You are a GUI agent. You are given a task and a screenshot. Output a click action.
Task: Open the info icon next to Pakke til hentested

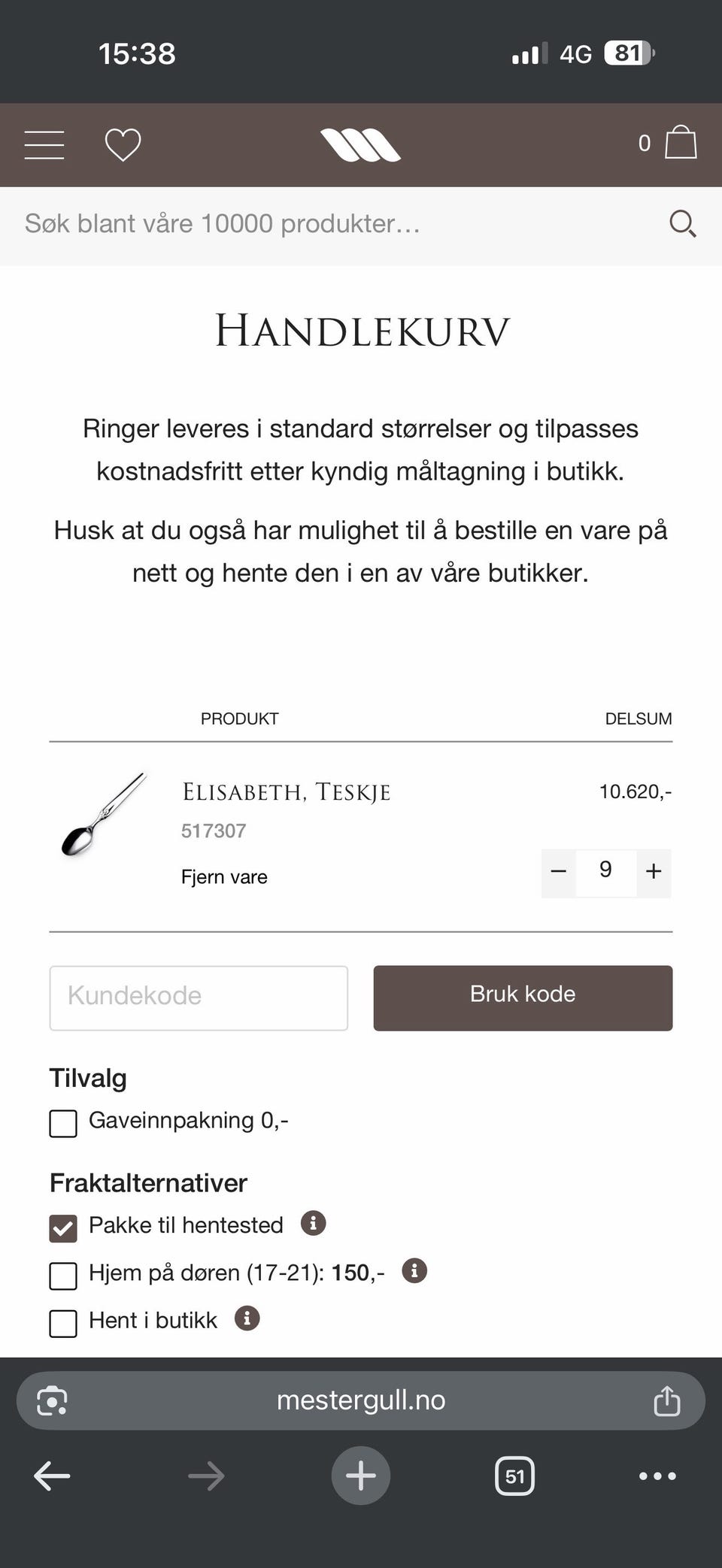point(312,1224)
